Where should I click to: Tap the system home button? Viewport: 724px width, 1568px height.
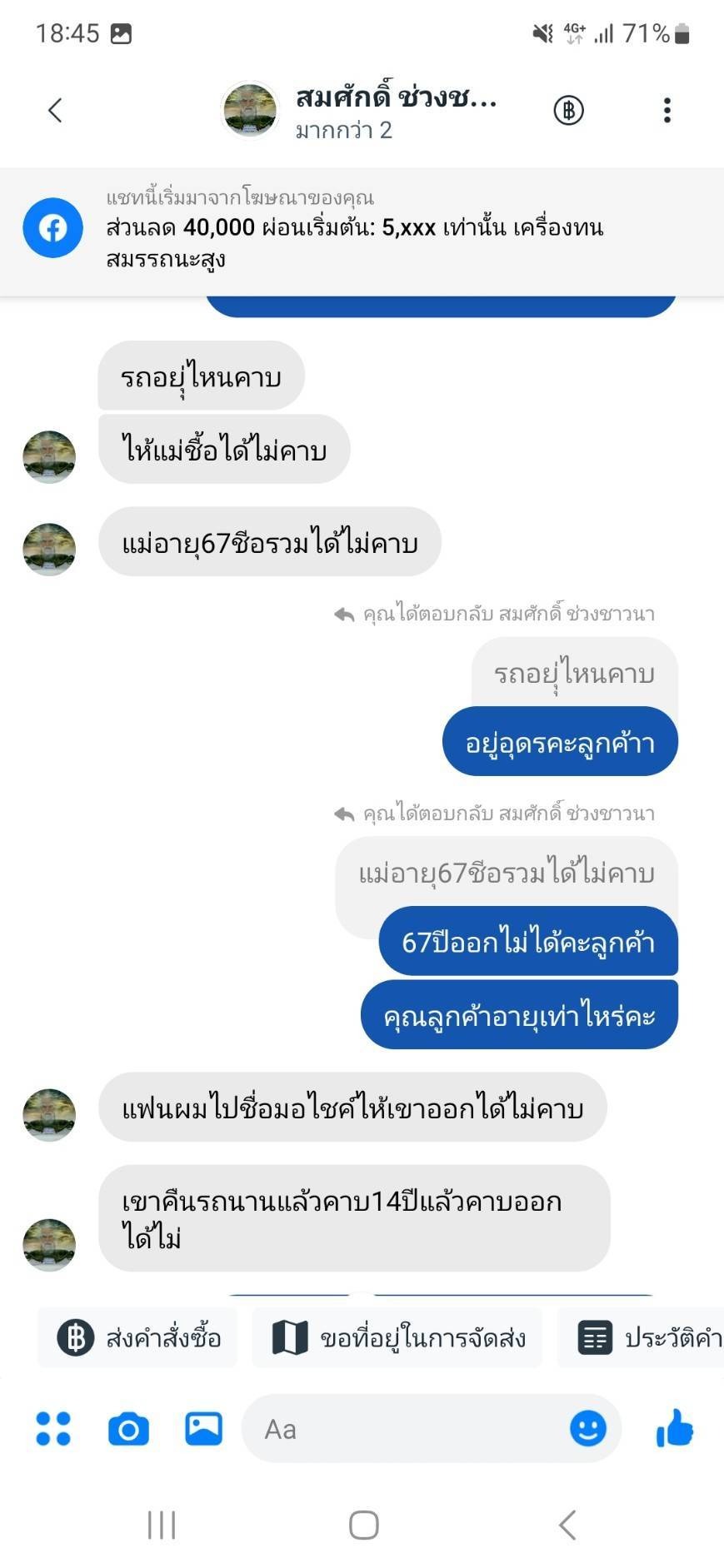(x=363, y=1526)
